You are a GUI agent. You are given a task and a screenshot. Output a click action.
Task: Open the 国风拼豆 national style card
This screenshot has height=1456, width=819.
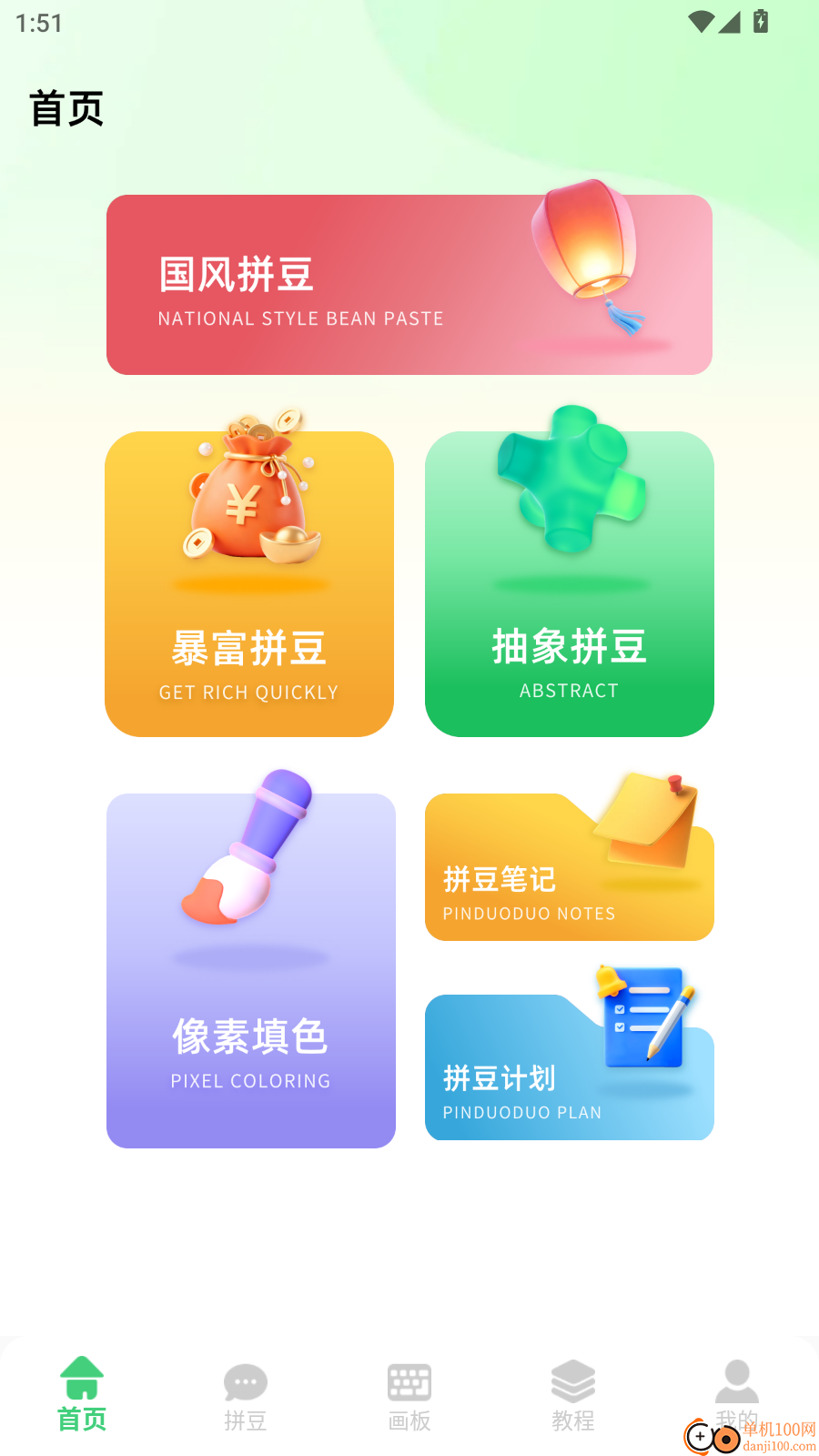(409, 284)
